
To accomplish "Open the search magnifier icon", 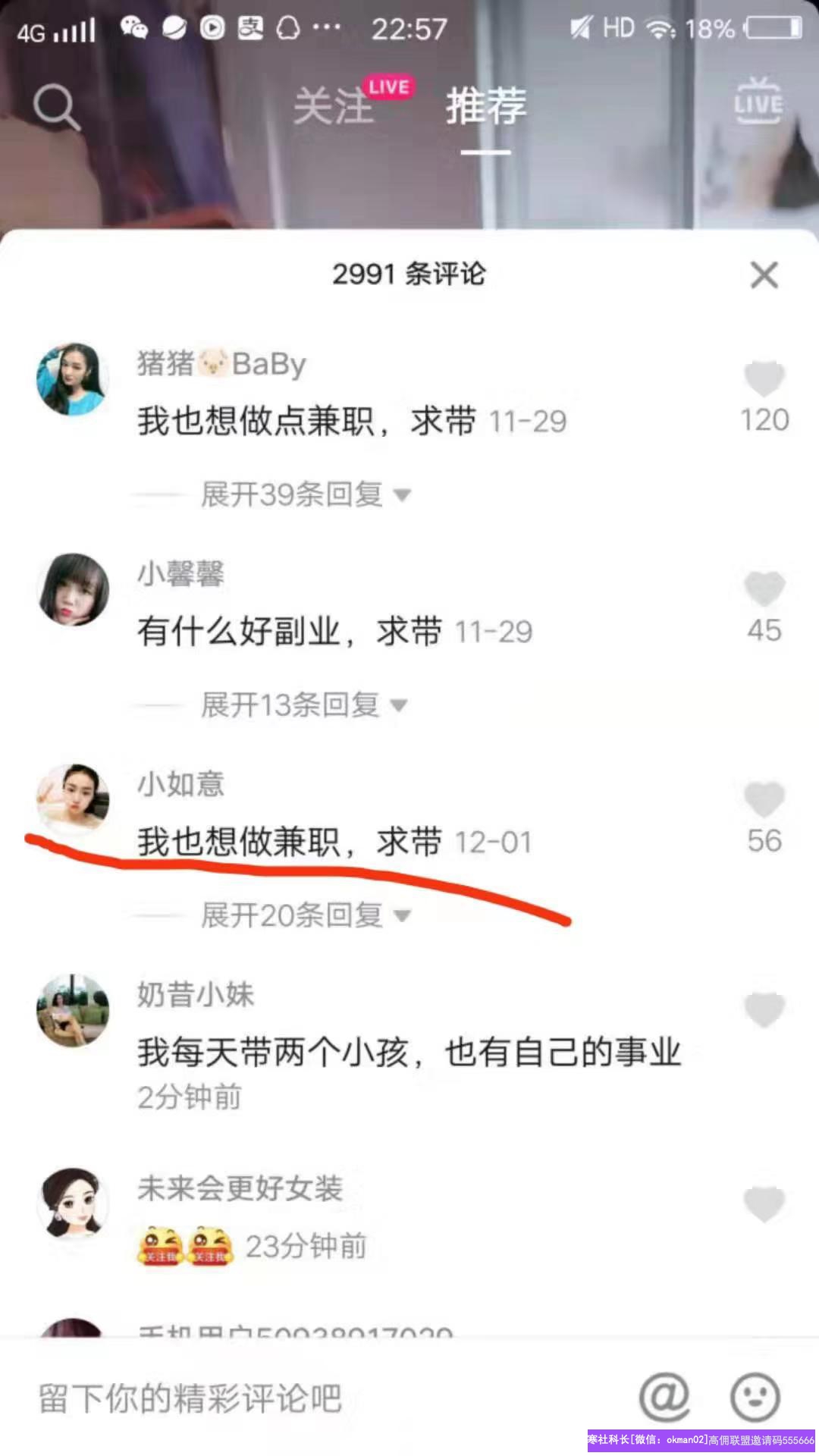I will click(x=56, y=107).
